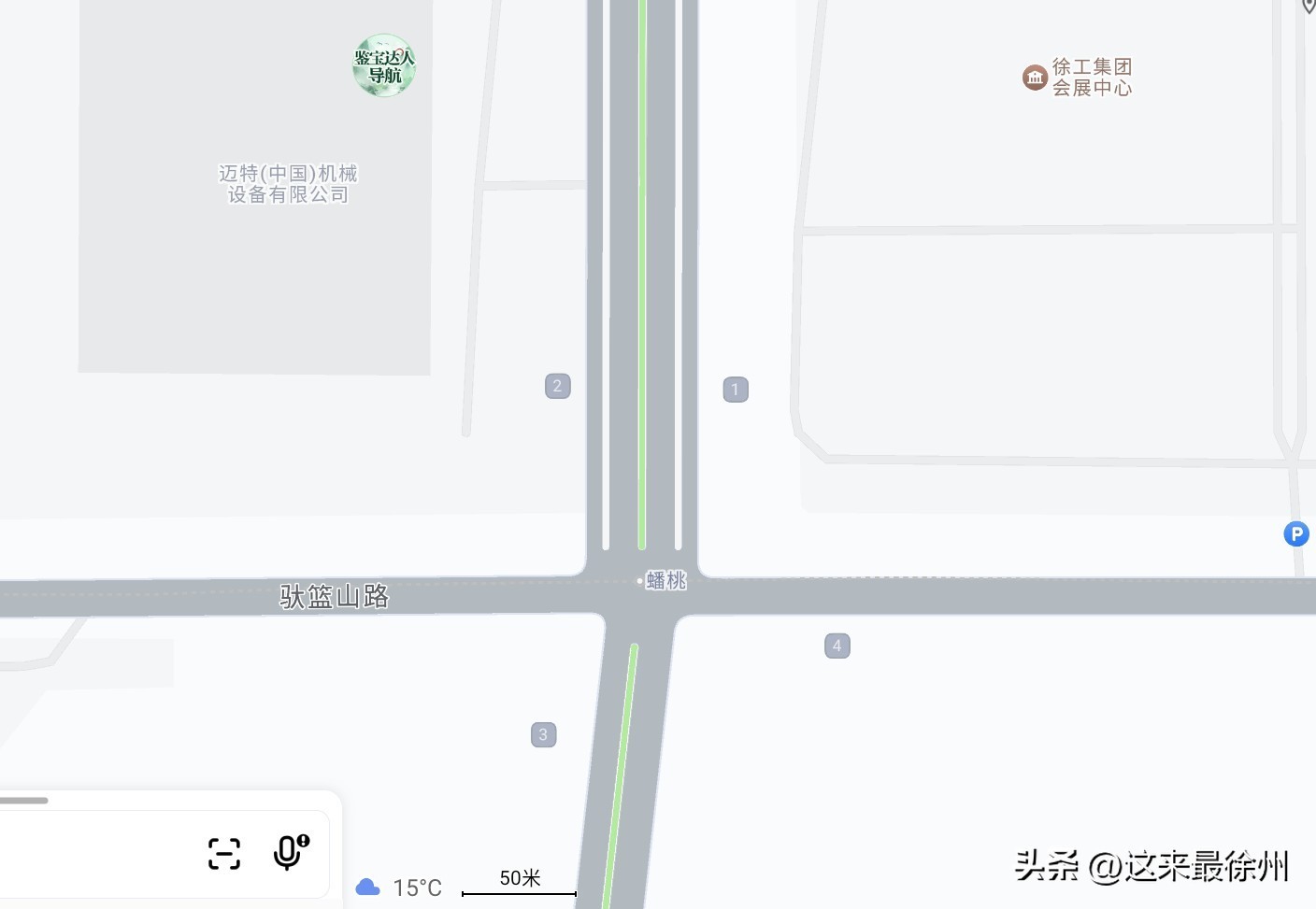This screenshot has height=909, width=1316.
Task: Tap station exit marker 1
Action: [736, 390]
